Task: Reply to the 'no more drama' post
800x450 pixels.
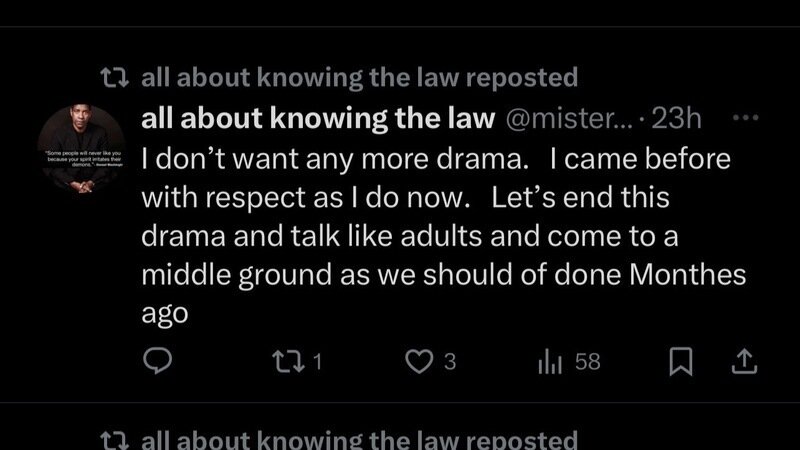Action: (157, 362)
